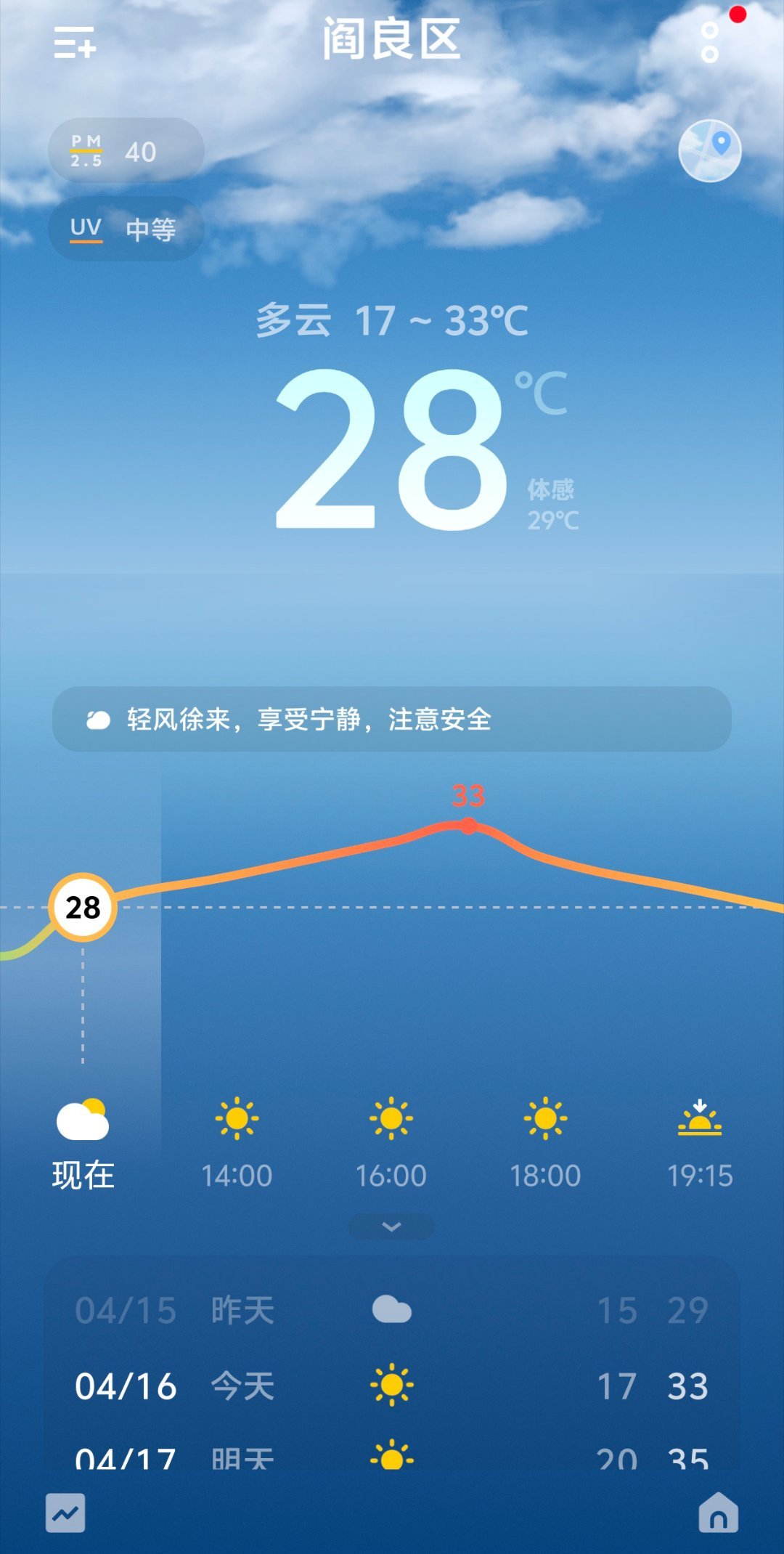Go to the home icon
784x1554 pixels.
click(x=718, y=1513)
